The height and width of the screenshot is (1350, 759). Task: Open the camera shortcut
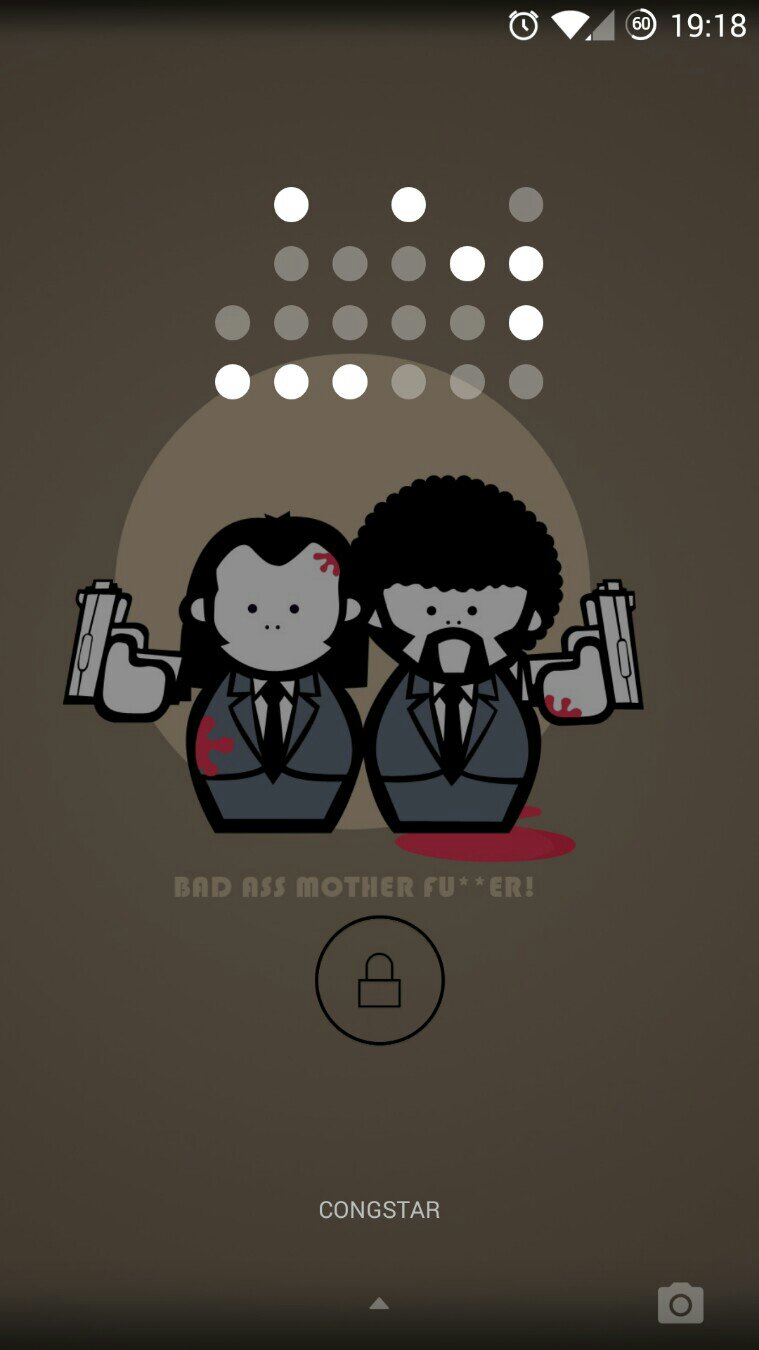[680, 1303]
